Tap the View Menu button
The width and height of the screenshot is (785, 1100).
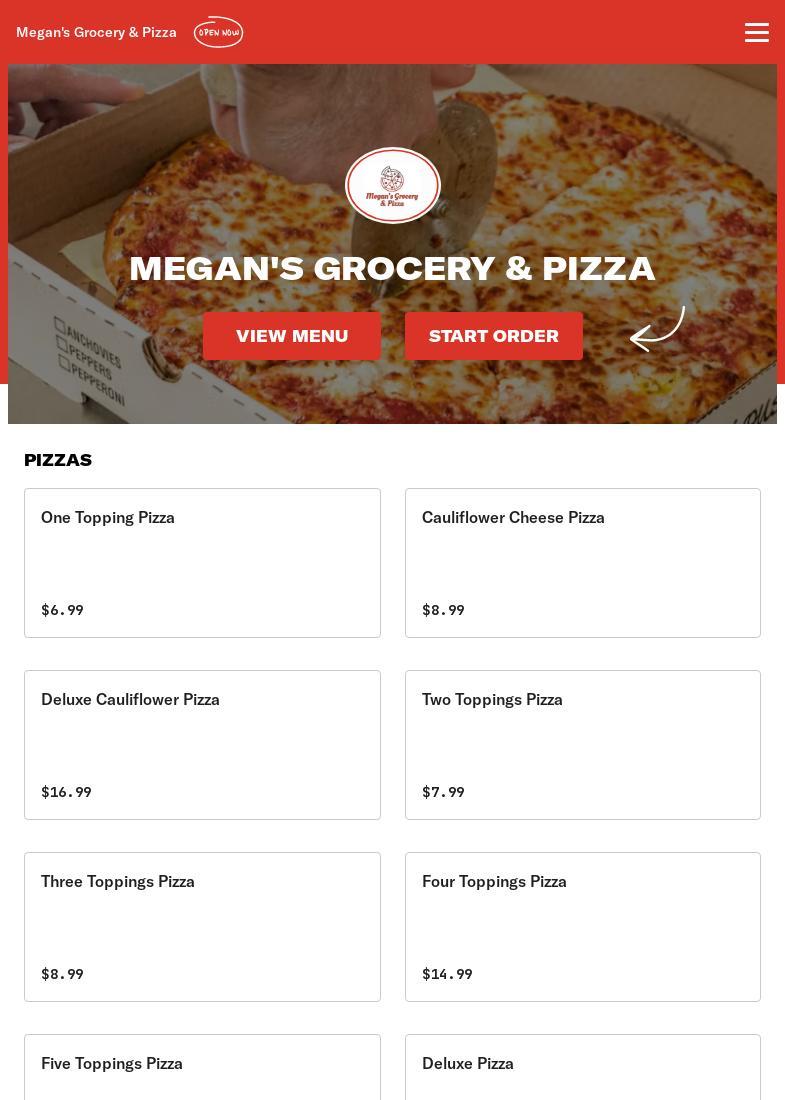point(292,336)
